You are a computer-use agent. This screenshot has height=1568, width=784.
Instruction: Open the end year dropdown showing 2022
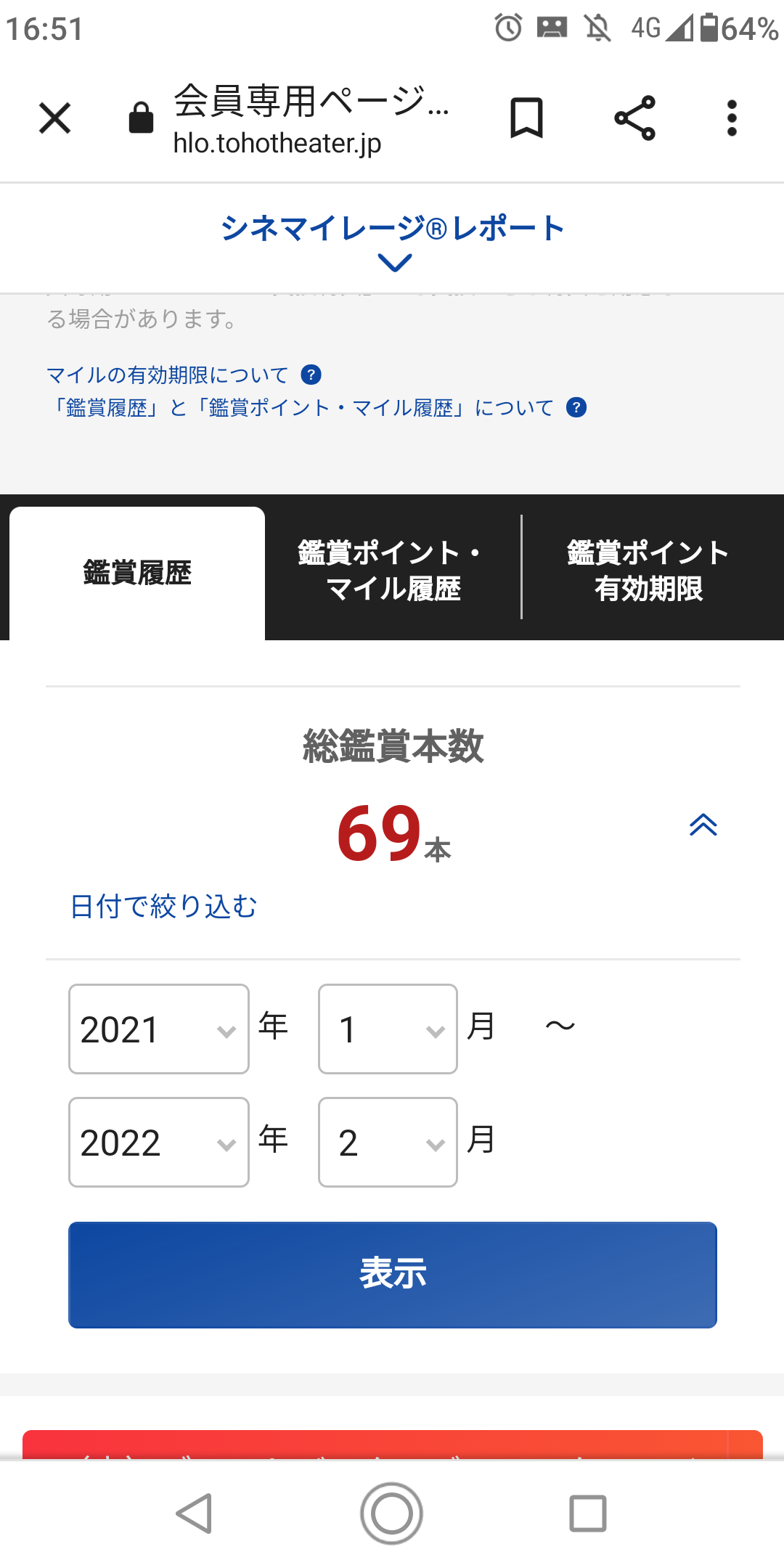159,1142
